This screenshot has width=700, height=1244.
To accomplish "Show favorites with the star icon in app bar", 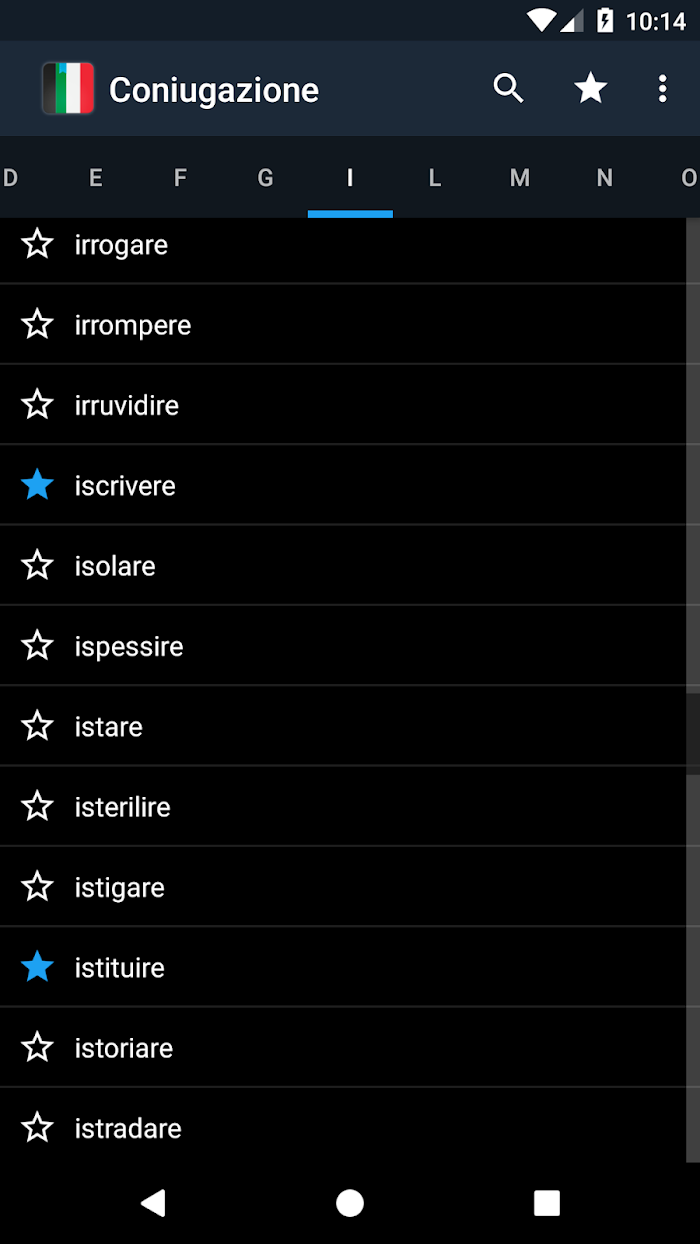I will pyautogui.click(x=591, y=89).
